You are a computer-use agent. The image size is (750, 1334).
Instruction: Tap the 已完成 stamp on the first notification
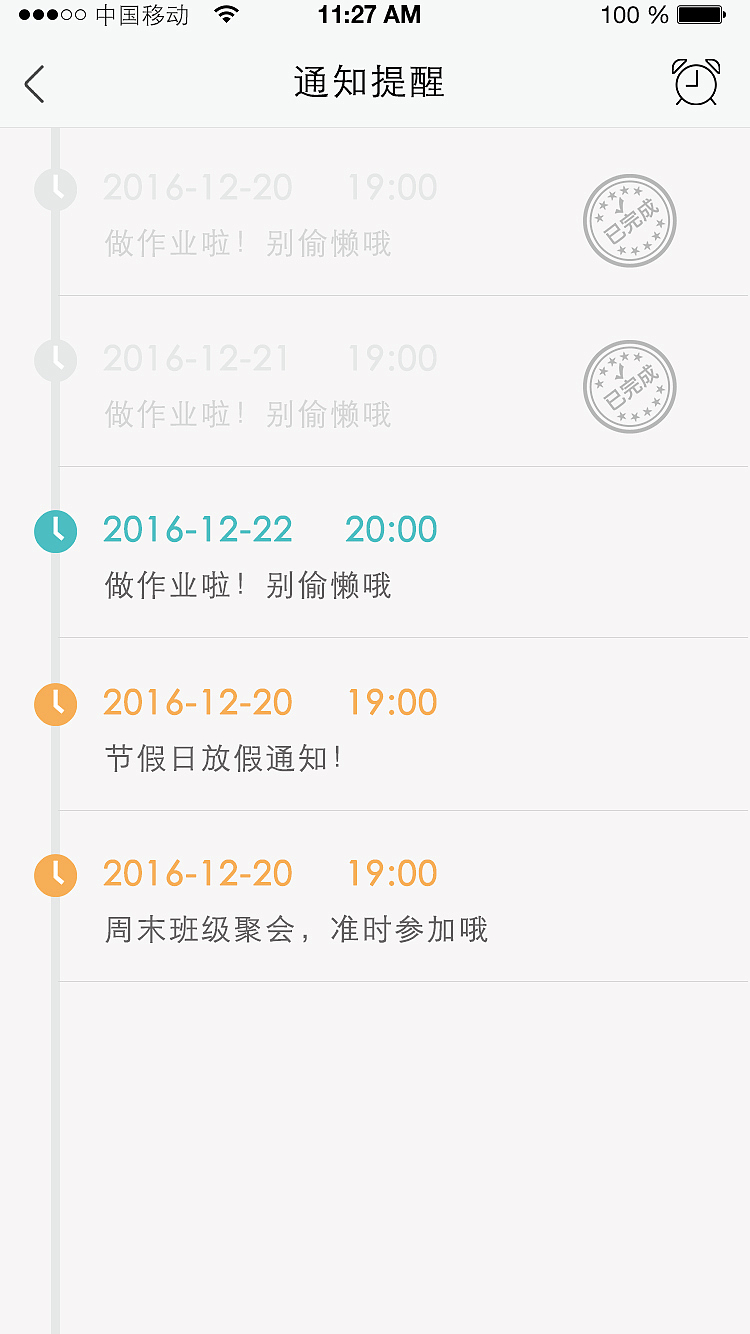coord(630,220)
